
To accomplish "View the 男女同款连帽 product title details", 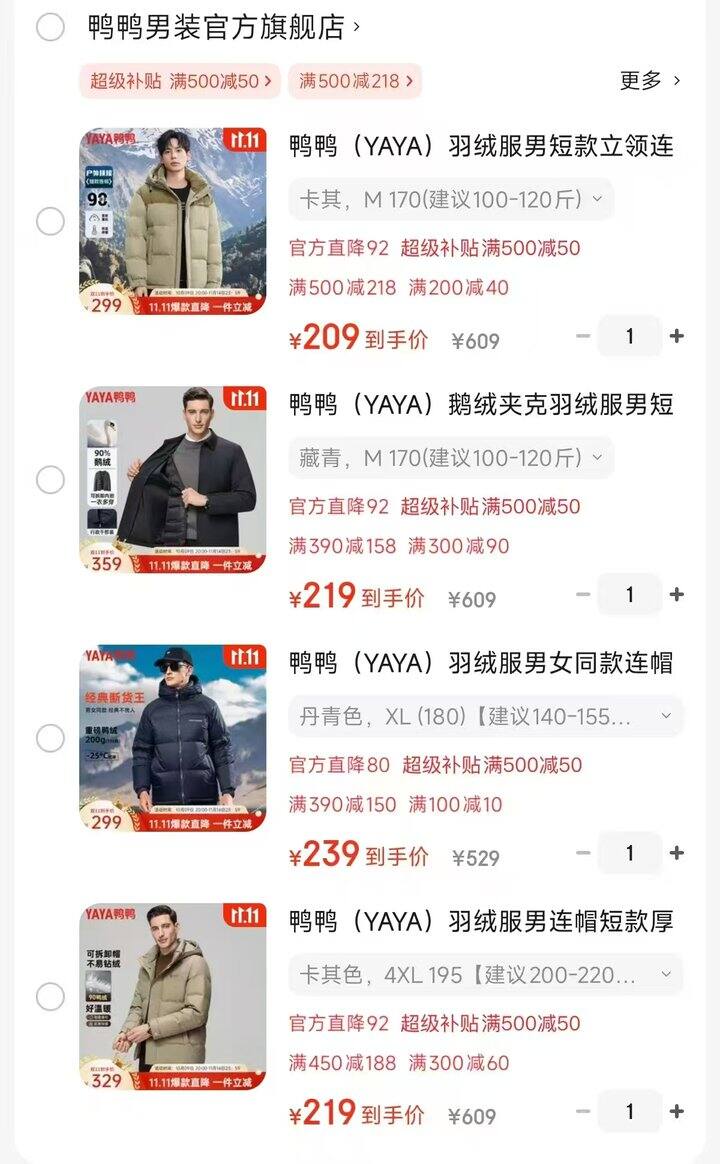I will point(481,662).
